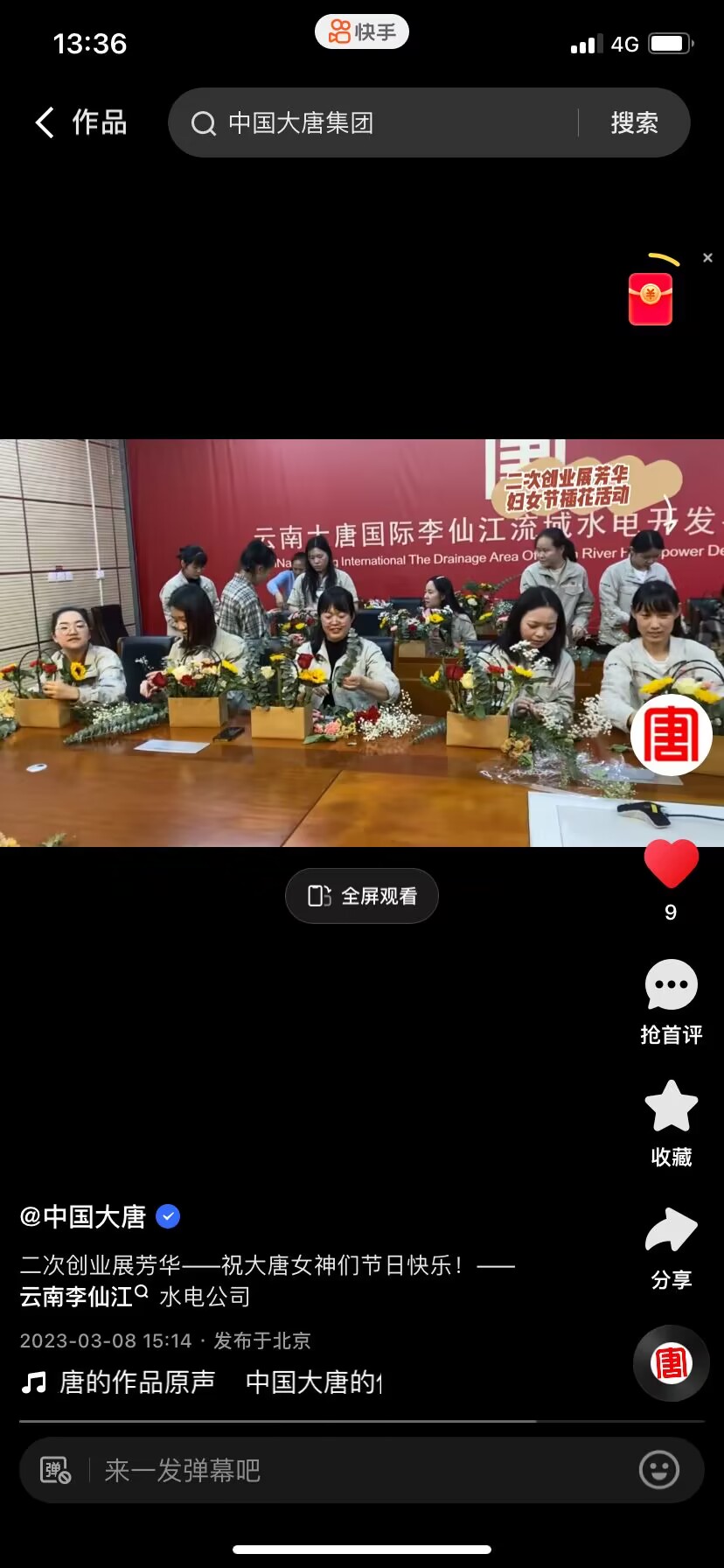Tap the 快手 pill at top center
Viewport: 724px width, 1568px height.
pos(361,31)
